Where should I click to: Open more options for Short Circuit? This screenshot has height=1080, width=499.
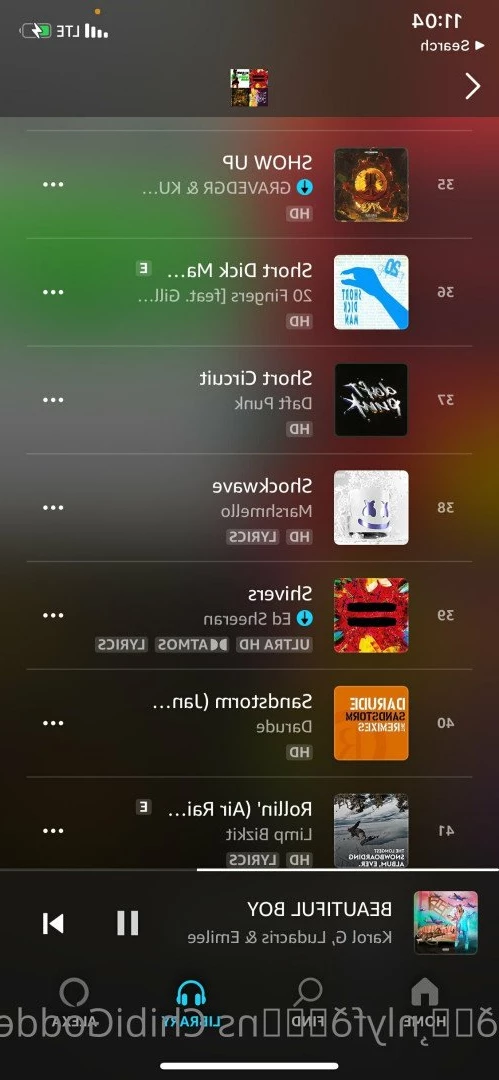pos(53,400)
